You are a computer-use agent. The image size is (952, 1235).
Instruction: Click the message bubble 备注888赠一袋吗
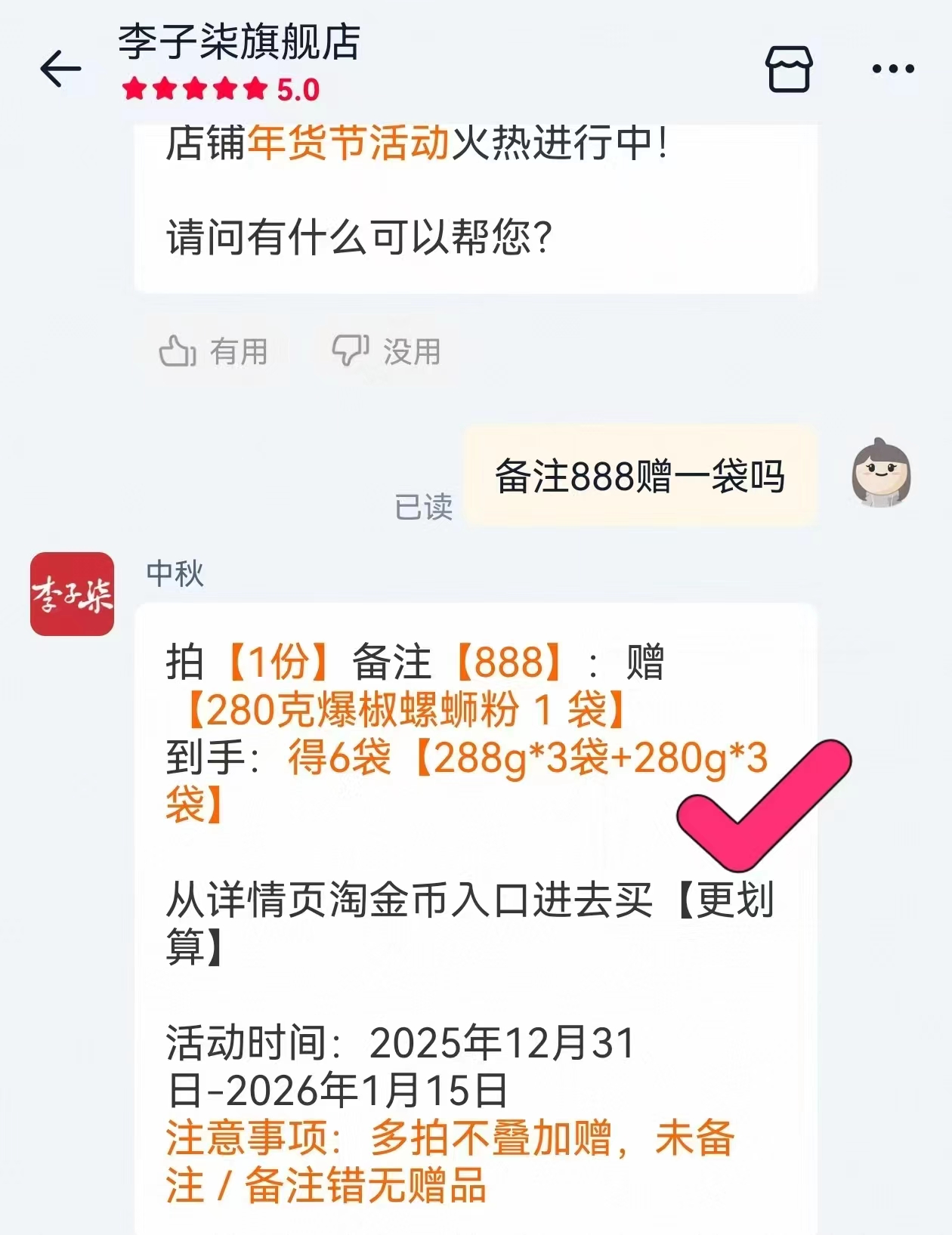[x=641, y=476]
